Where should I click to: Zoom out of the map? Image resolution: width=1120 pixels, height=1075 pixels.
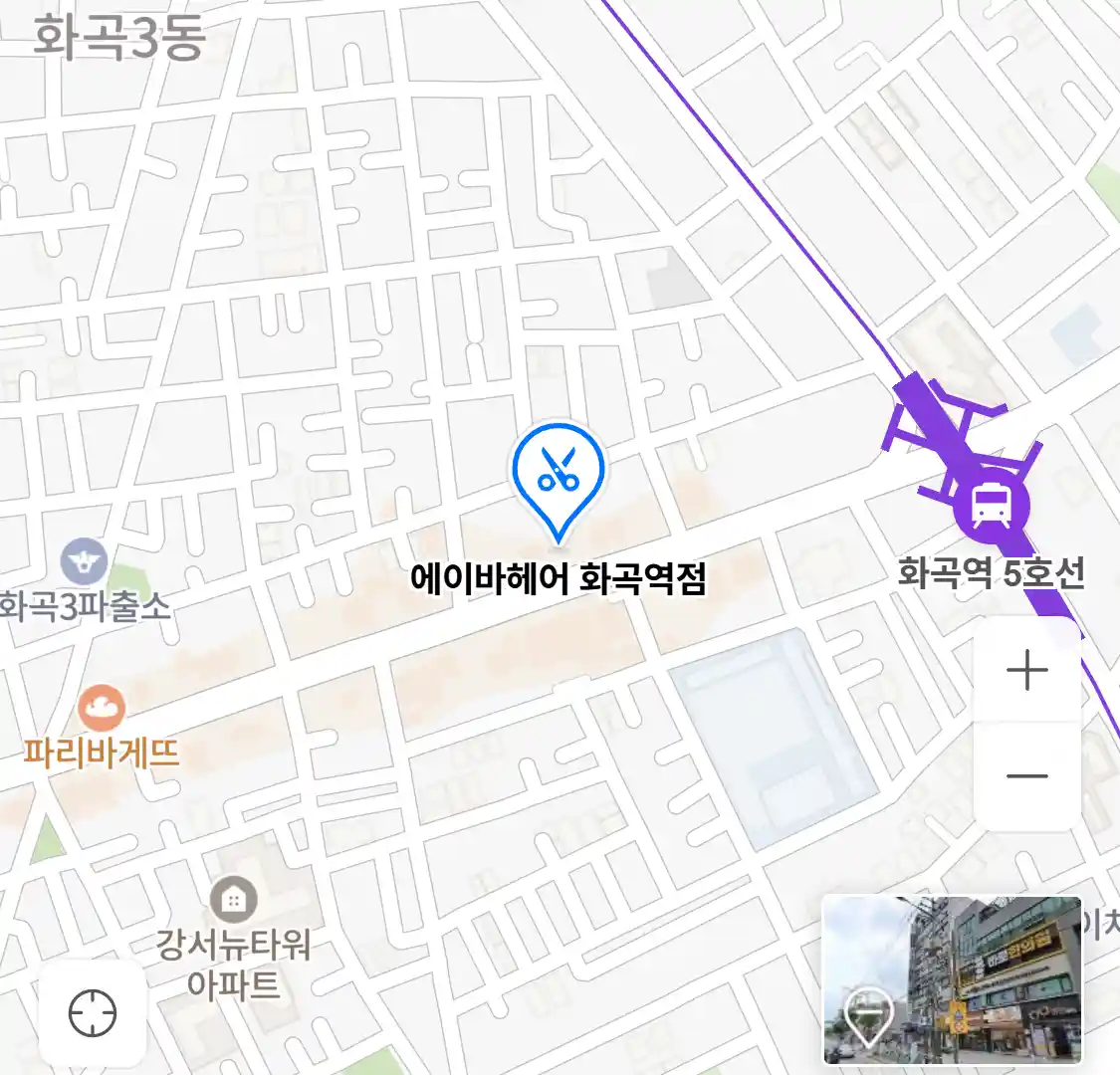coord(1027,776)
